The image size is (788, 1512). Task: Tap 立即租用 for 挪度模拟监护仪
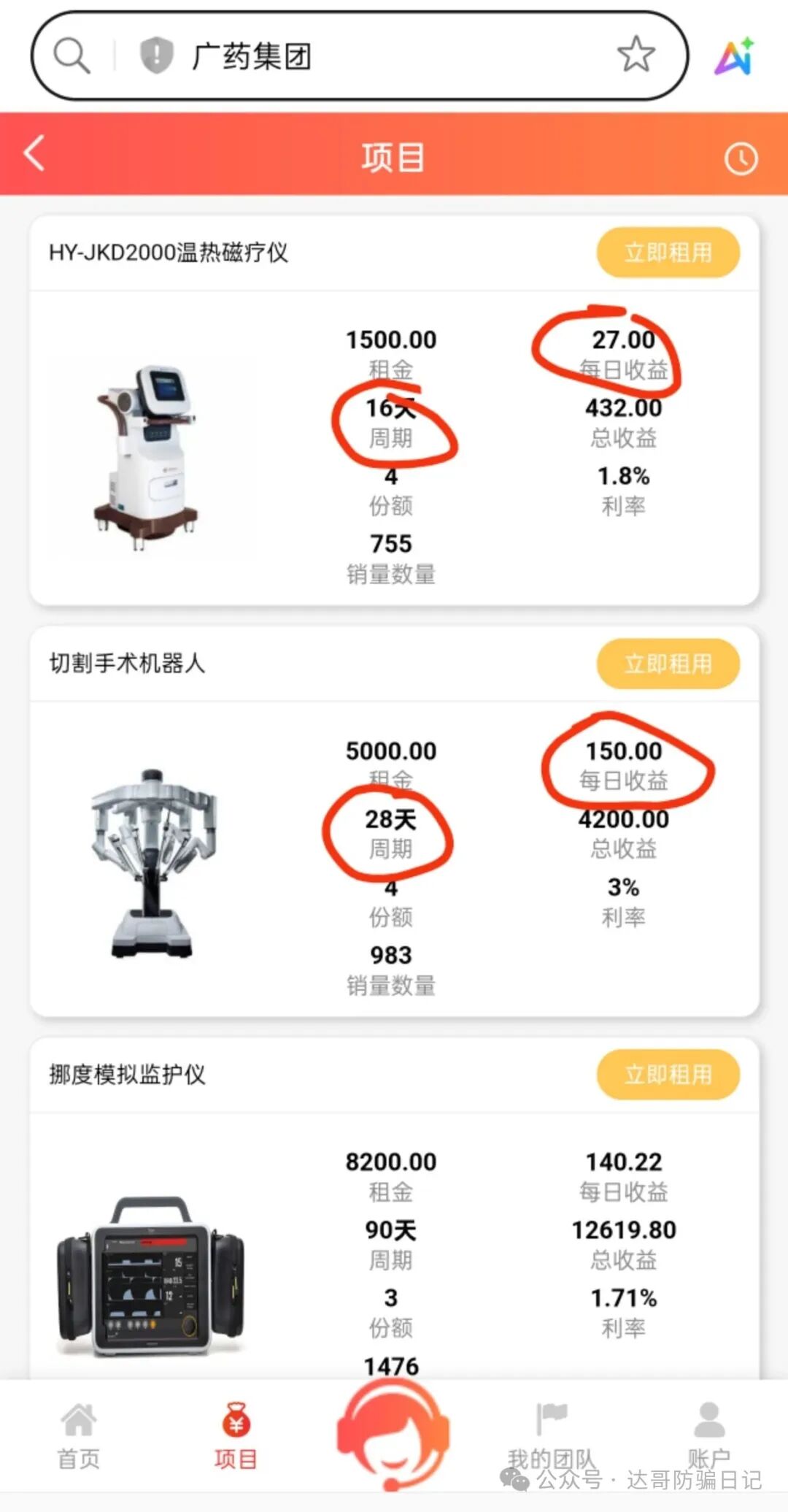click(x=668, y=1075)
